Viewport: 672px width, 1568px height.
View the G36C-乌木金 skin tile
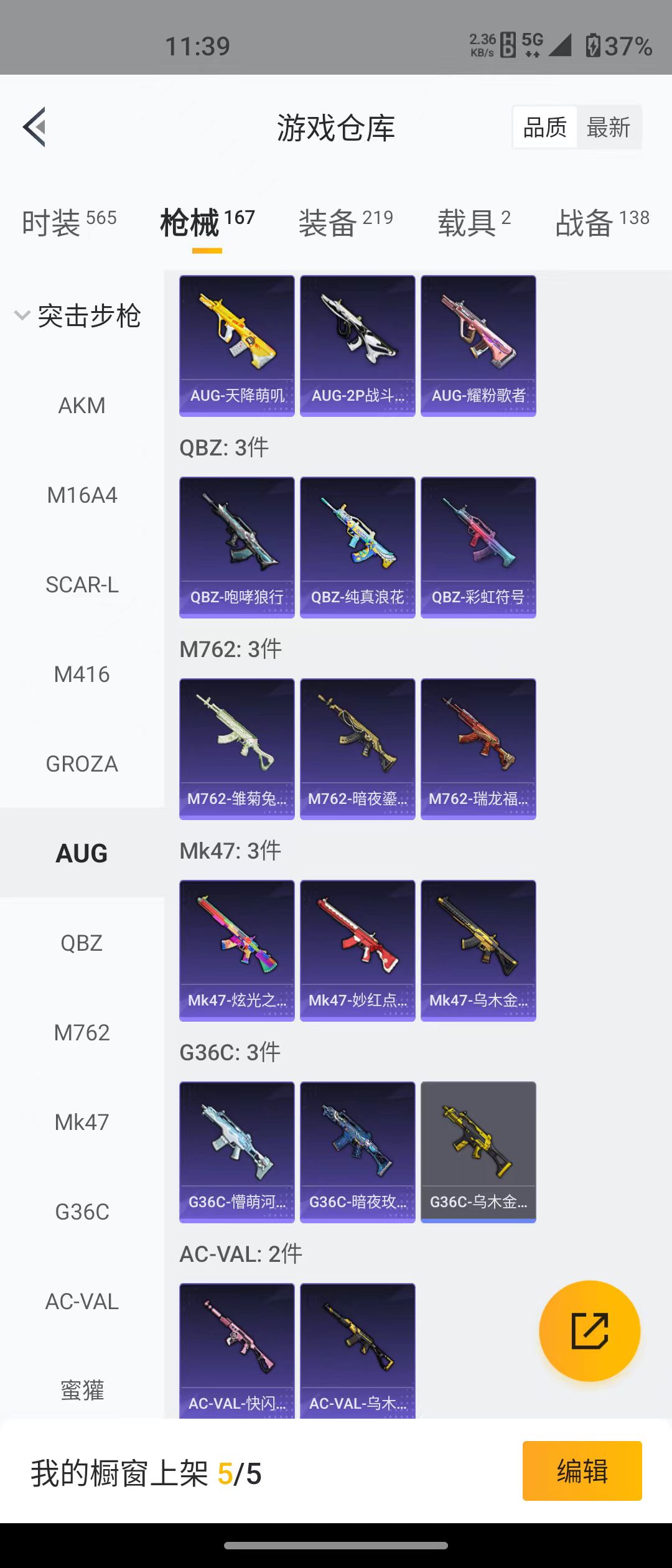478,1152
